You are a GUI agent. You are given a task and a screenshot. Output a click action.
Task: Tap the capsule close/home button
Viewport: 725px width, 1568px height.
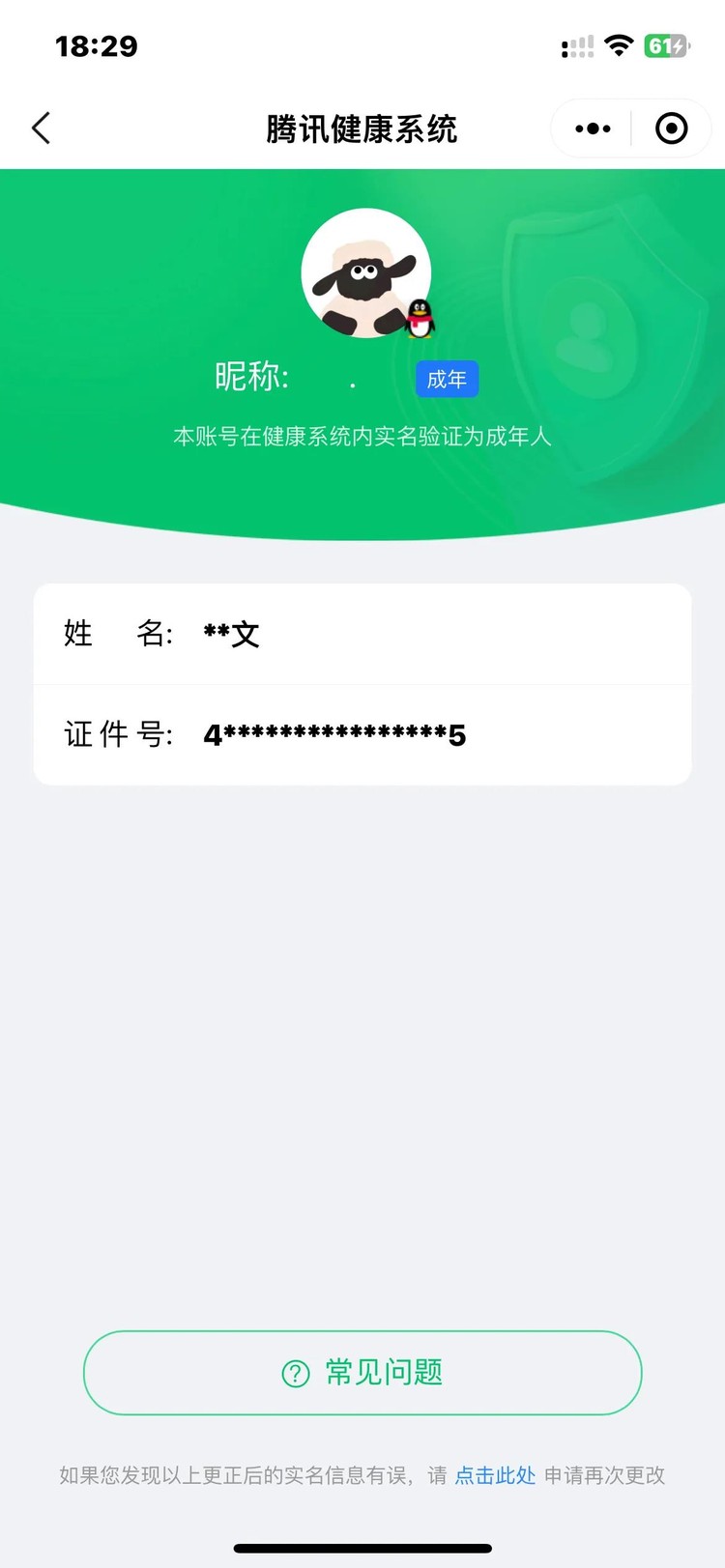coord(671,128)
